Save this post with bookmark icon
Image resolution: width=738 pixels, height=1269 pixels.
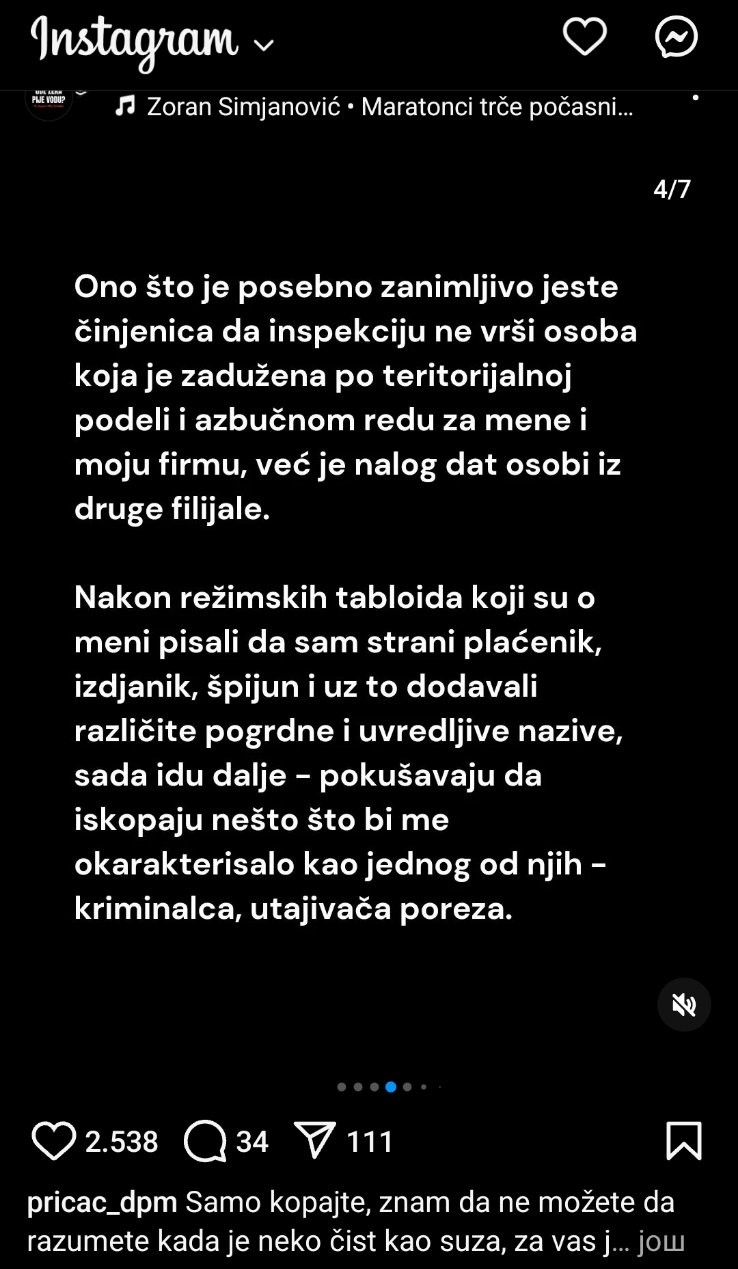684,1141
